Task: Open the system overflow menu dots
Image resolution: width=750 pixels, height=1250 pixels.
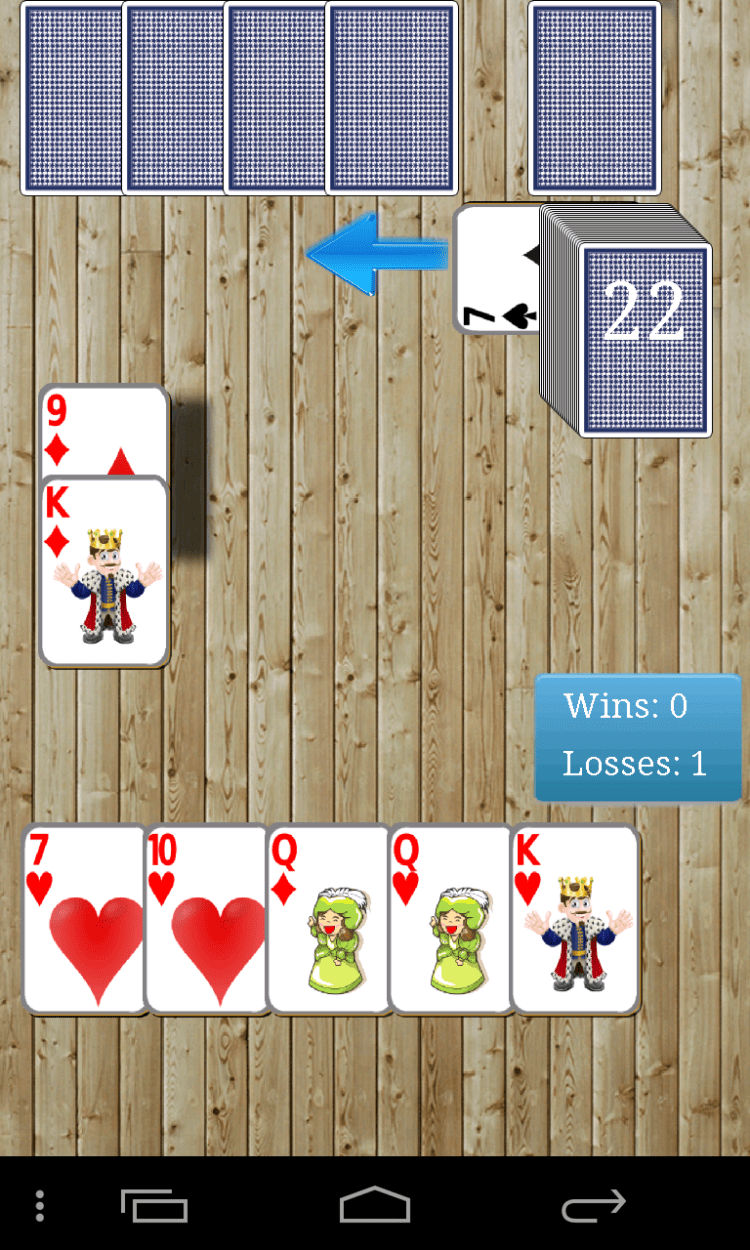Action: click(40, 1205)
